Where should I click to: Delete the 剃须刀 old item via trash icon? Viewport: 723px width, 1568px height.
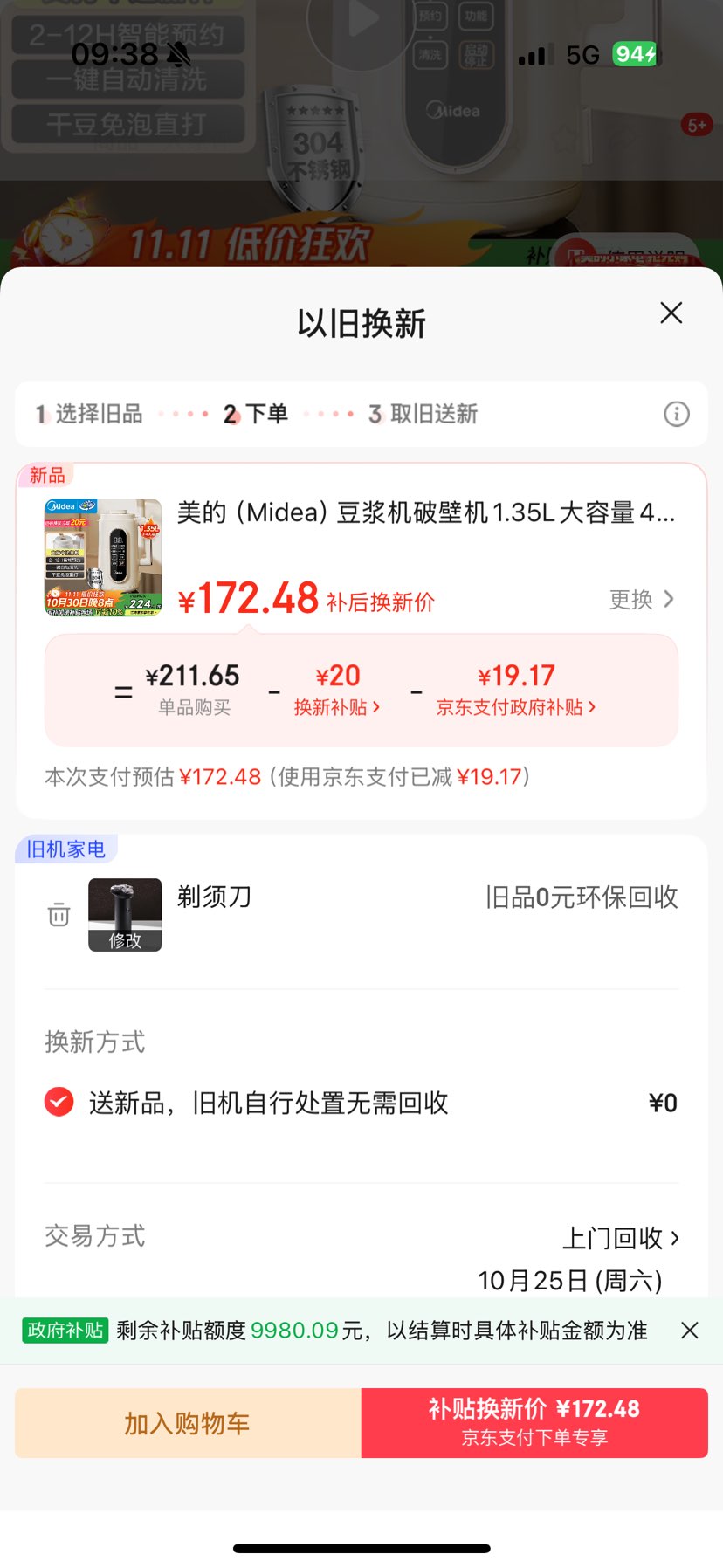tap(58, 914)
